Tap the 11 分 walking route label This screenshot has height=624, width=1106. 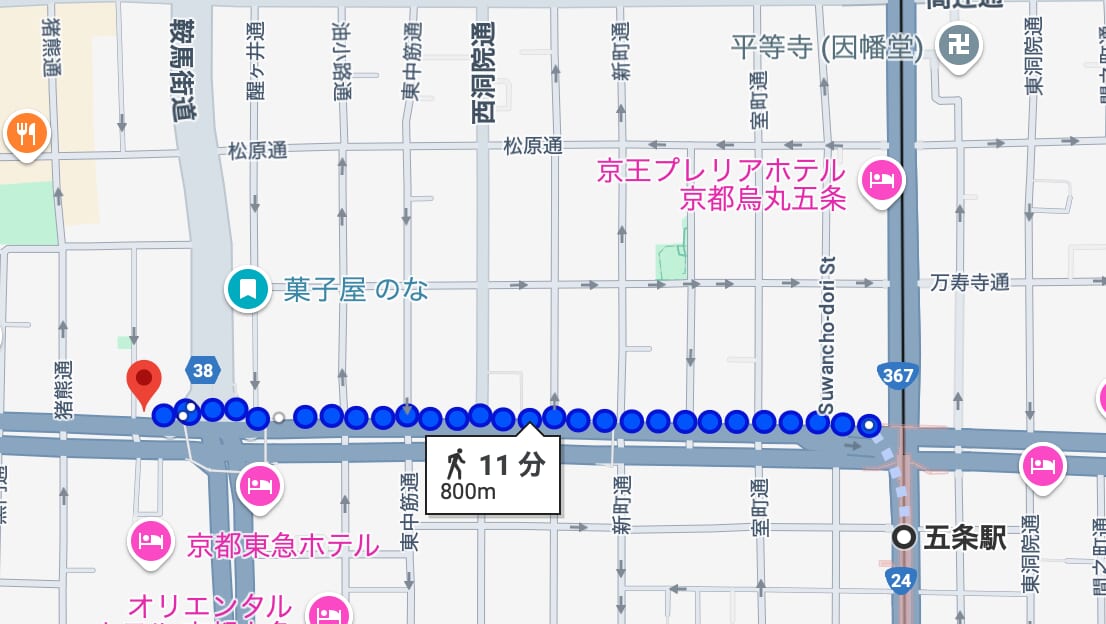(493, 475)
